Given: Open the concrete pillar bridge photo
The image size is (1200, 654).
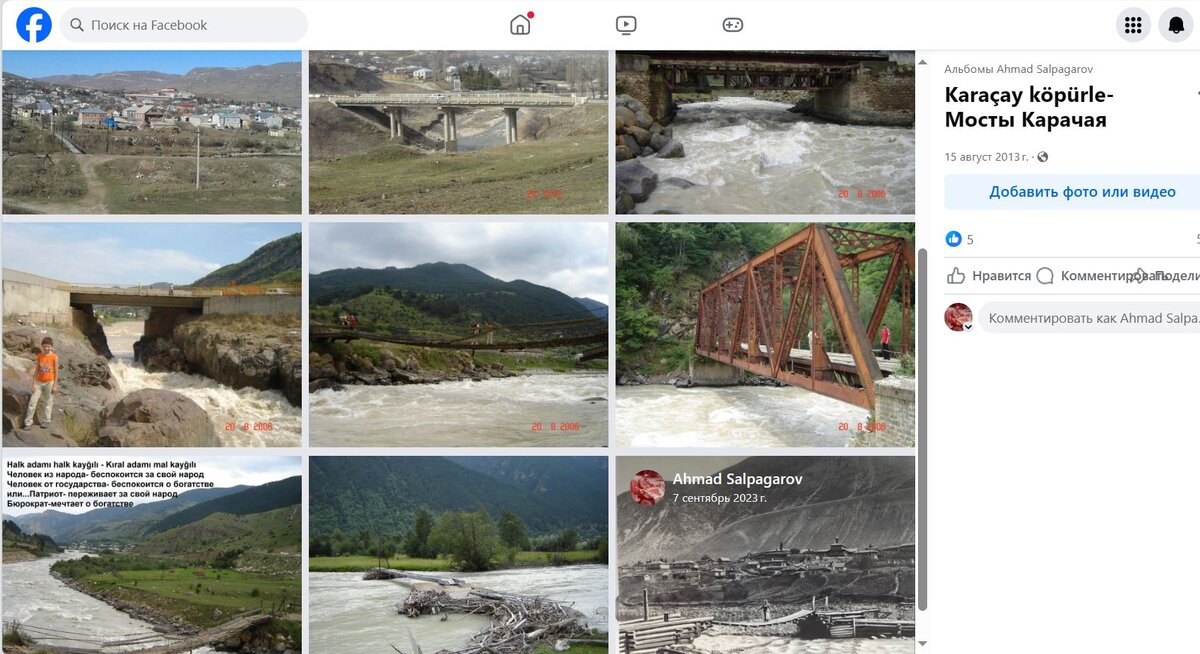Looking at the screenshot, I should [x=458, y=132].
